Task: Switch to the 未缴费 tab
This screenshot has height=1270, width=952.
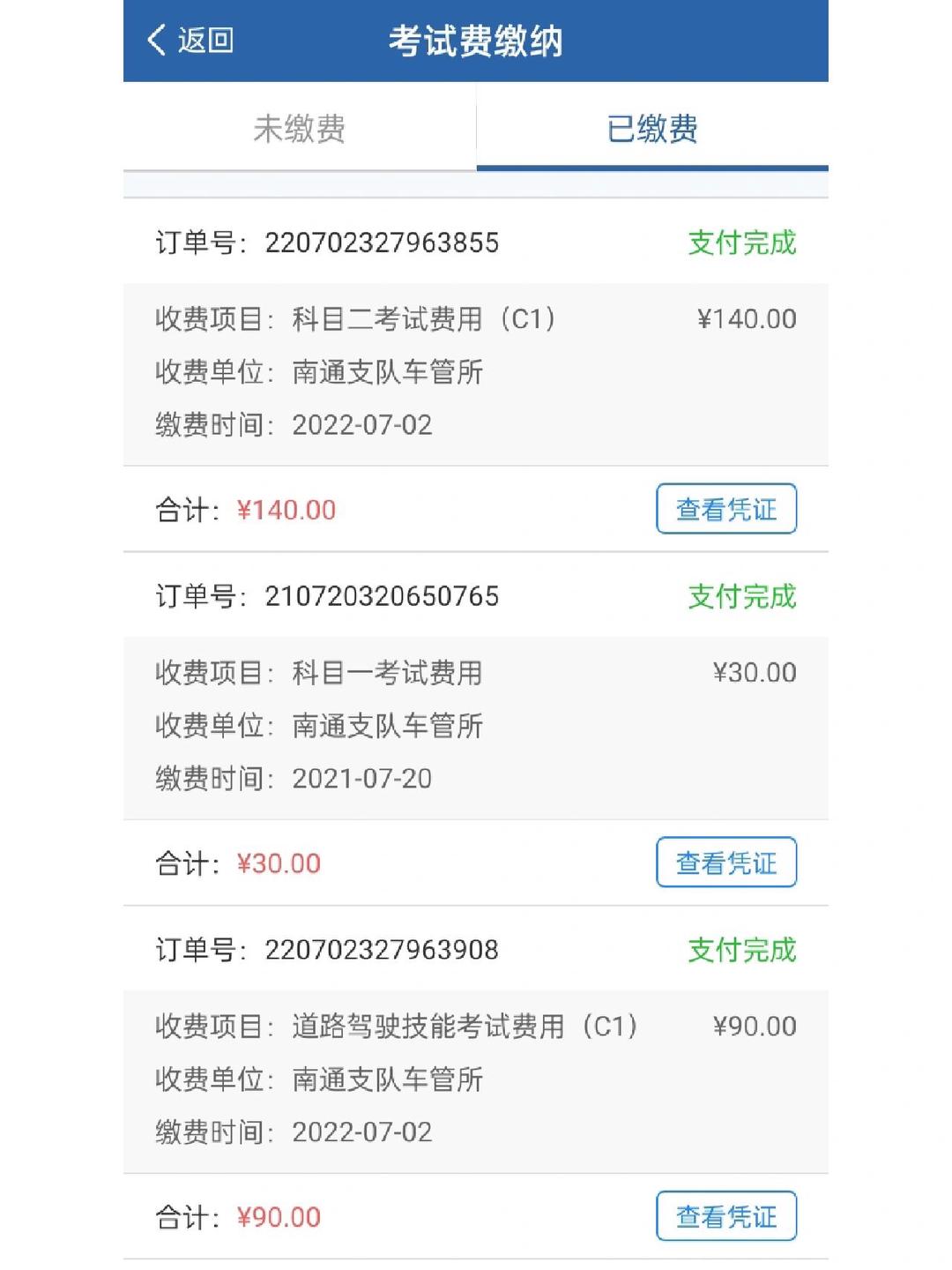Action: click(x=300, y=129)
